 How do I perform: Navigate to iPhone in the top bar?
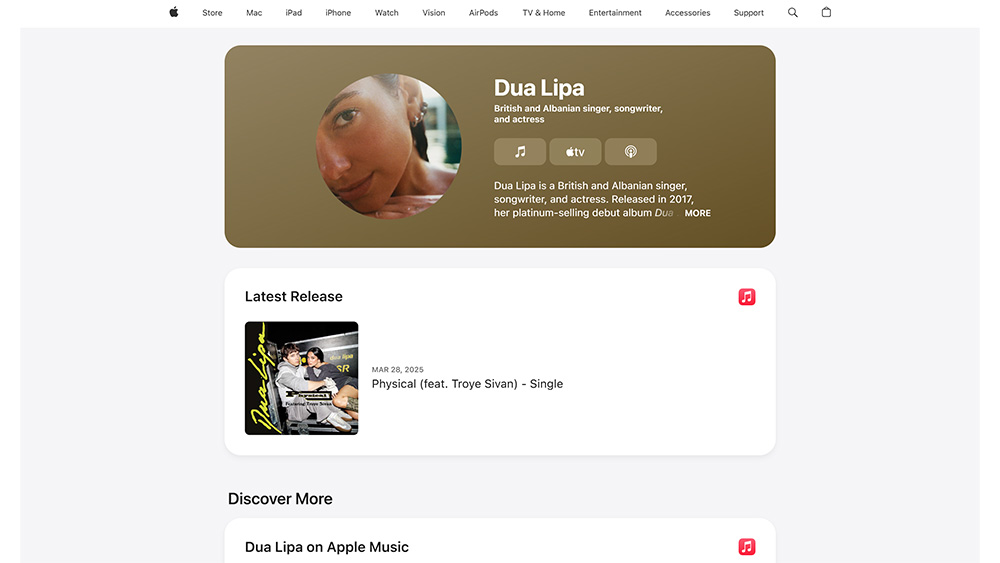(338, 13)
